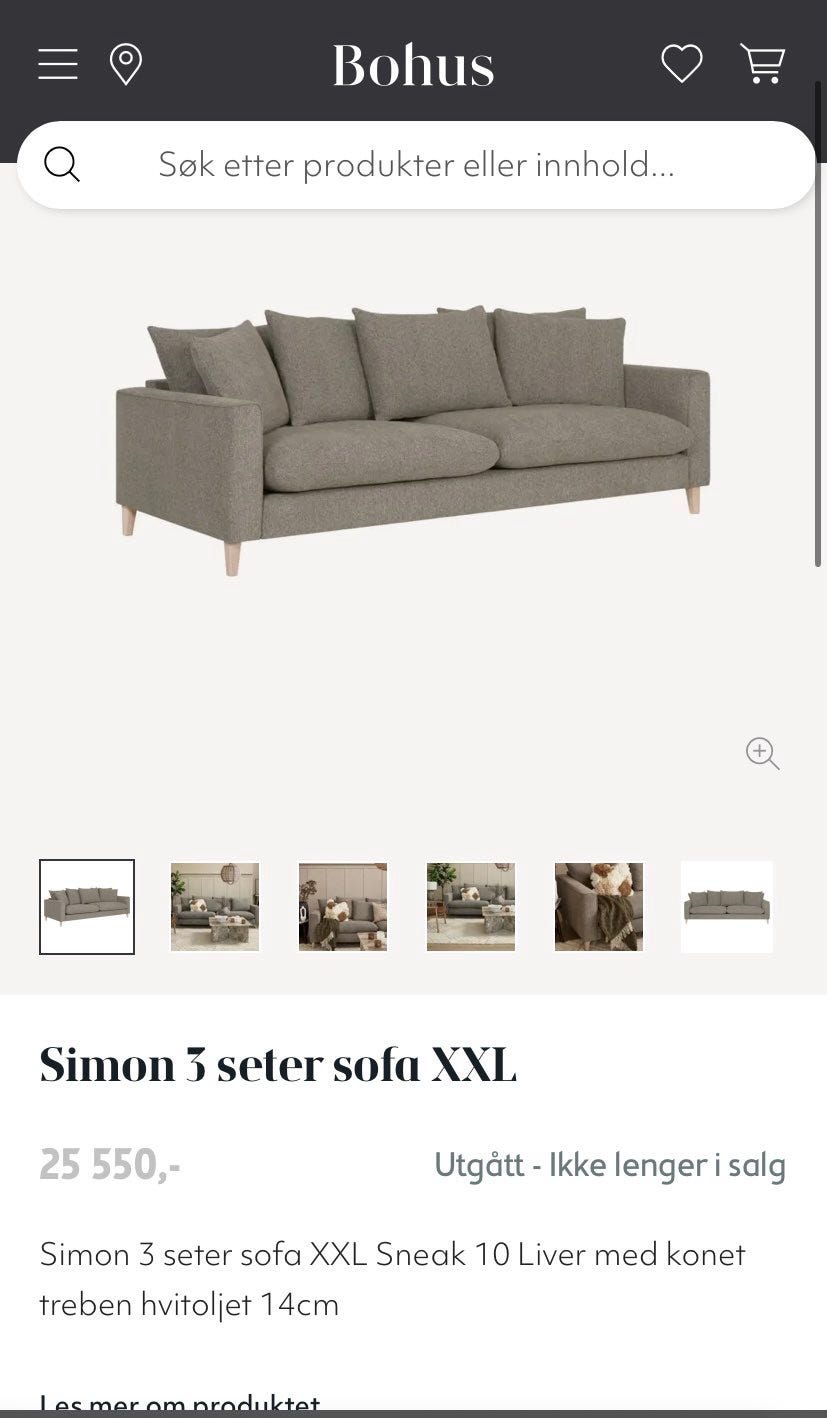View the third thumbnail with blanket
This screenshot has height=1418, width=827.
(343, 907)
